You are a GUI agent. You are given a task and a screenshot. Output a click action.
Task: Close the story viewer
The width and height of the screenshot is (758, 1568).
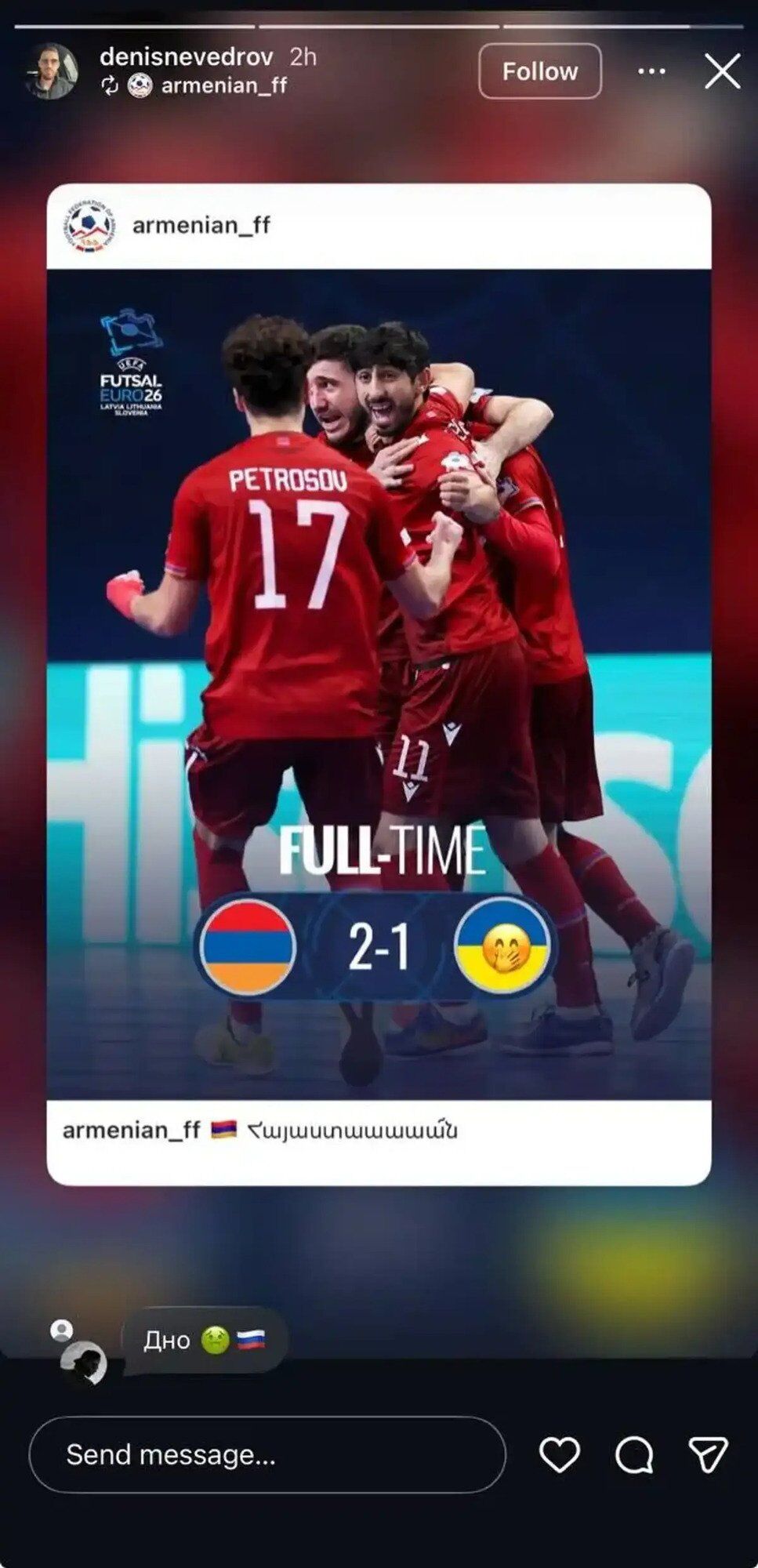[x=722, y=71]
